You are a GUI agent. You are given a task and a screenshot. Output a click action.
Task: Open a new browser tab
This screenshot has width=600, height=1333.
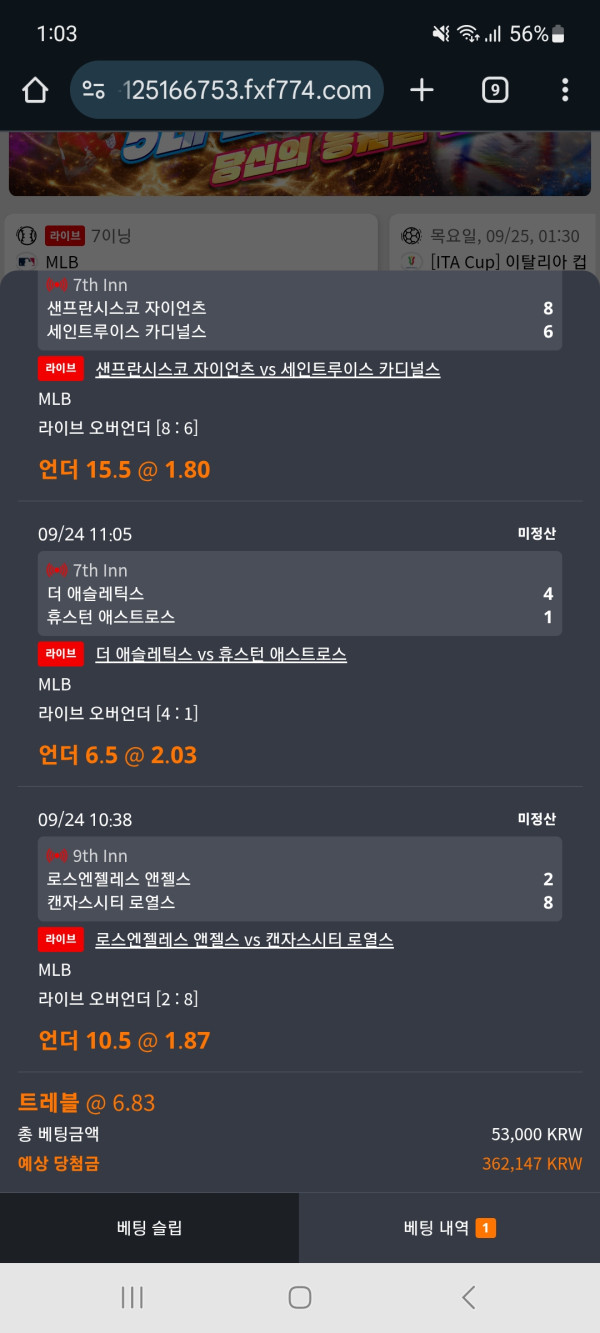tap(422, 91)
